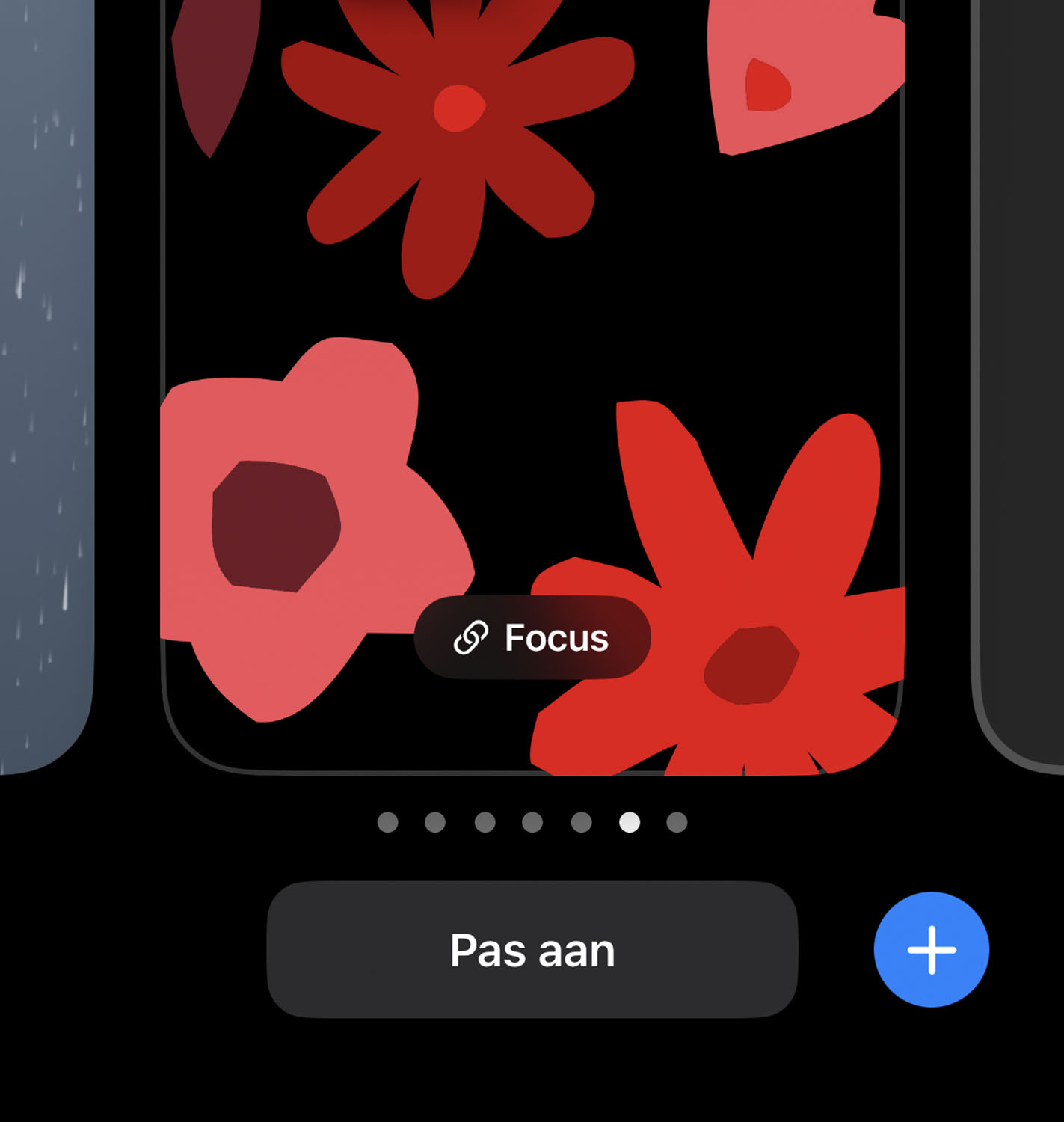1064x1122 pixels.
Task: Jump to the fourth page dot
Action: pos(532,822)
